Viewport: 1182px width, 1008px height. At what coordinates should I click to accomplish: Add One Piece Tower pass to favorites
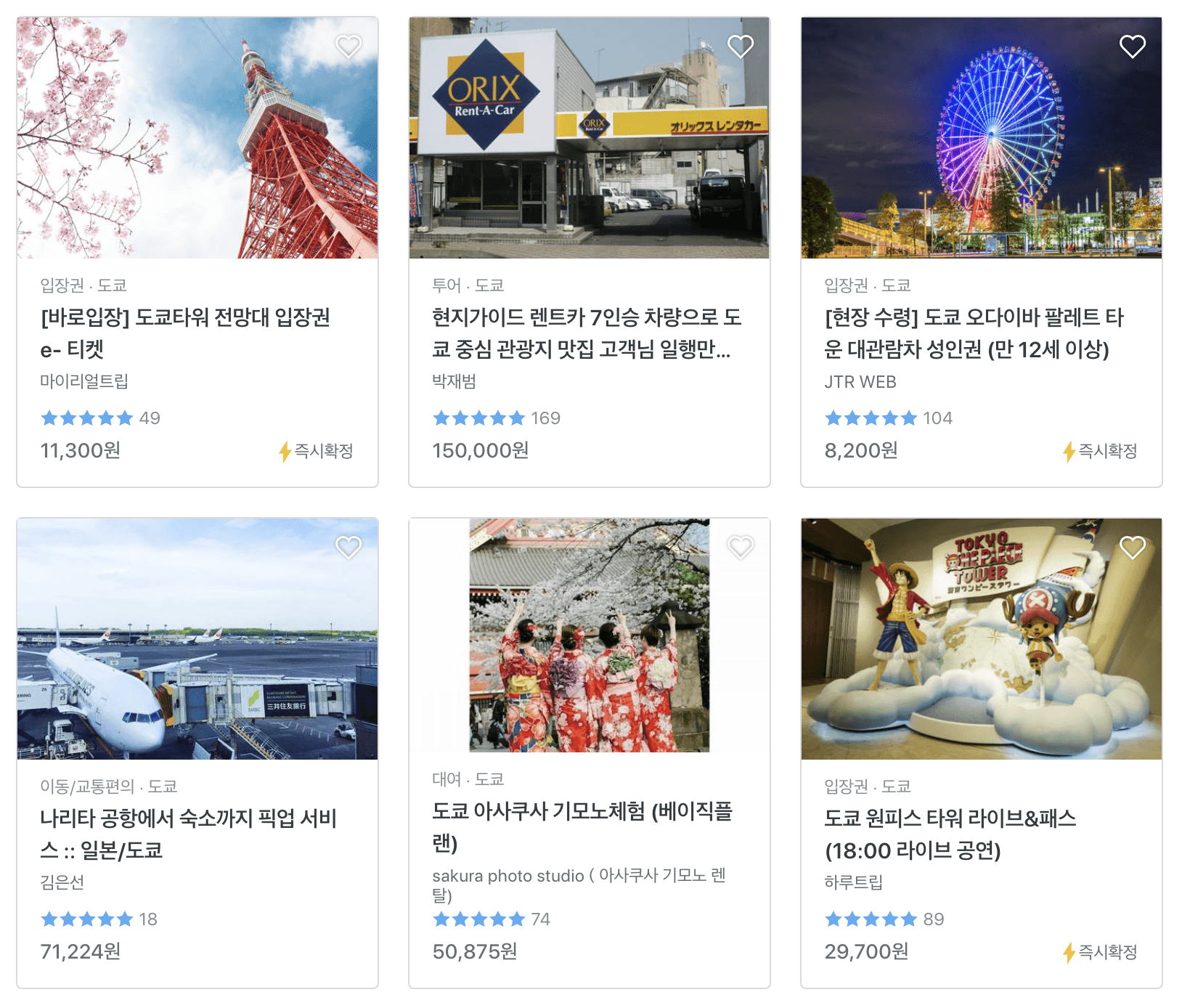click(x=1133, y=548)
